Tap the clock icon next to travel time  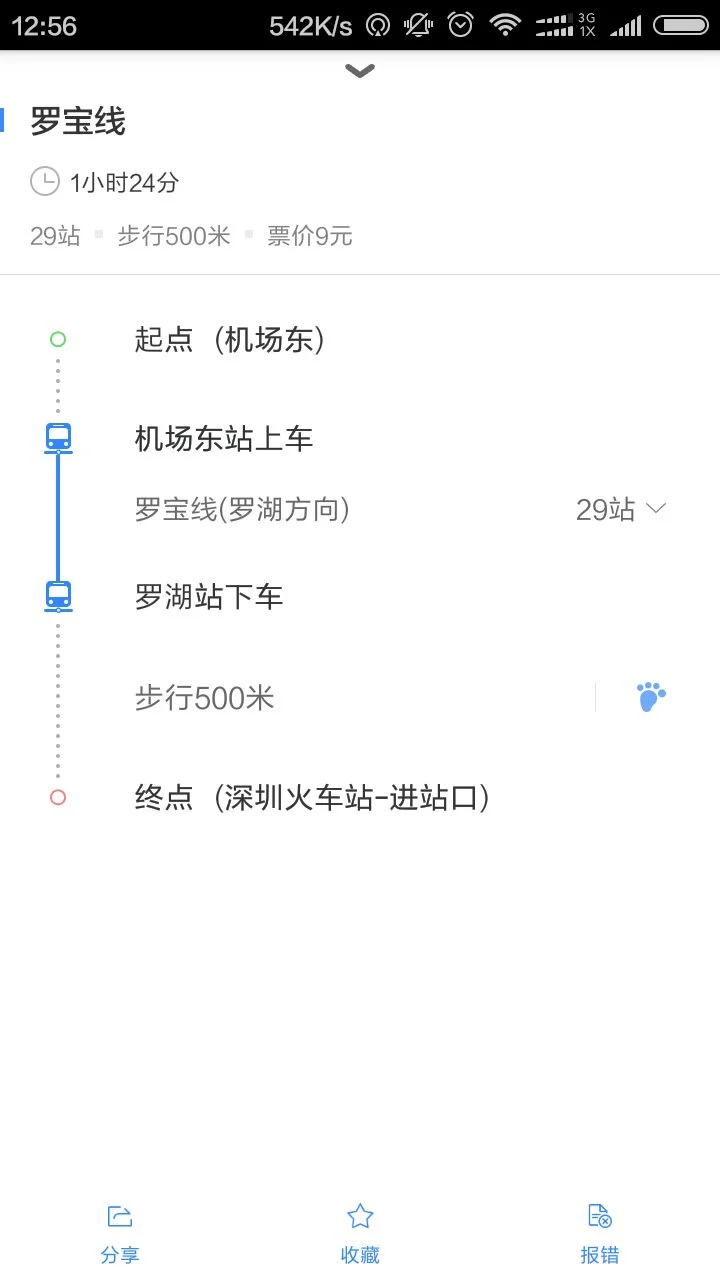[x=44, y=182]
